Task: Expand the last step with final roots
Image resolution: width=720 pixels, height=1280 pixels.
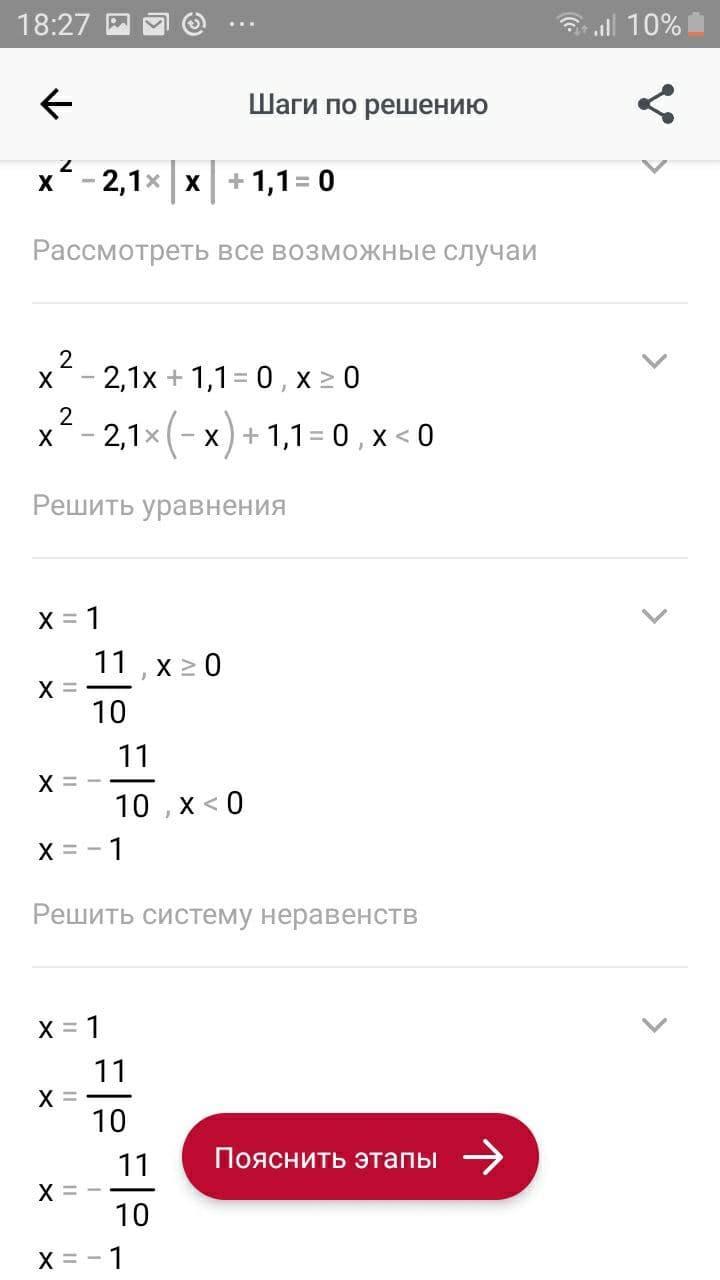Action: click(654, 1025)
